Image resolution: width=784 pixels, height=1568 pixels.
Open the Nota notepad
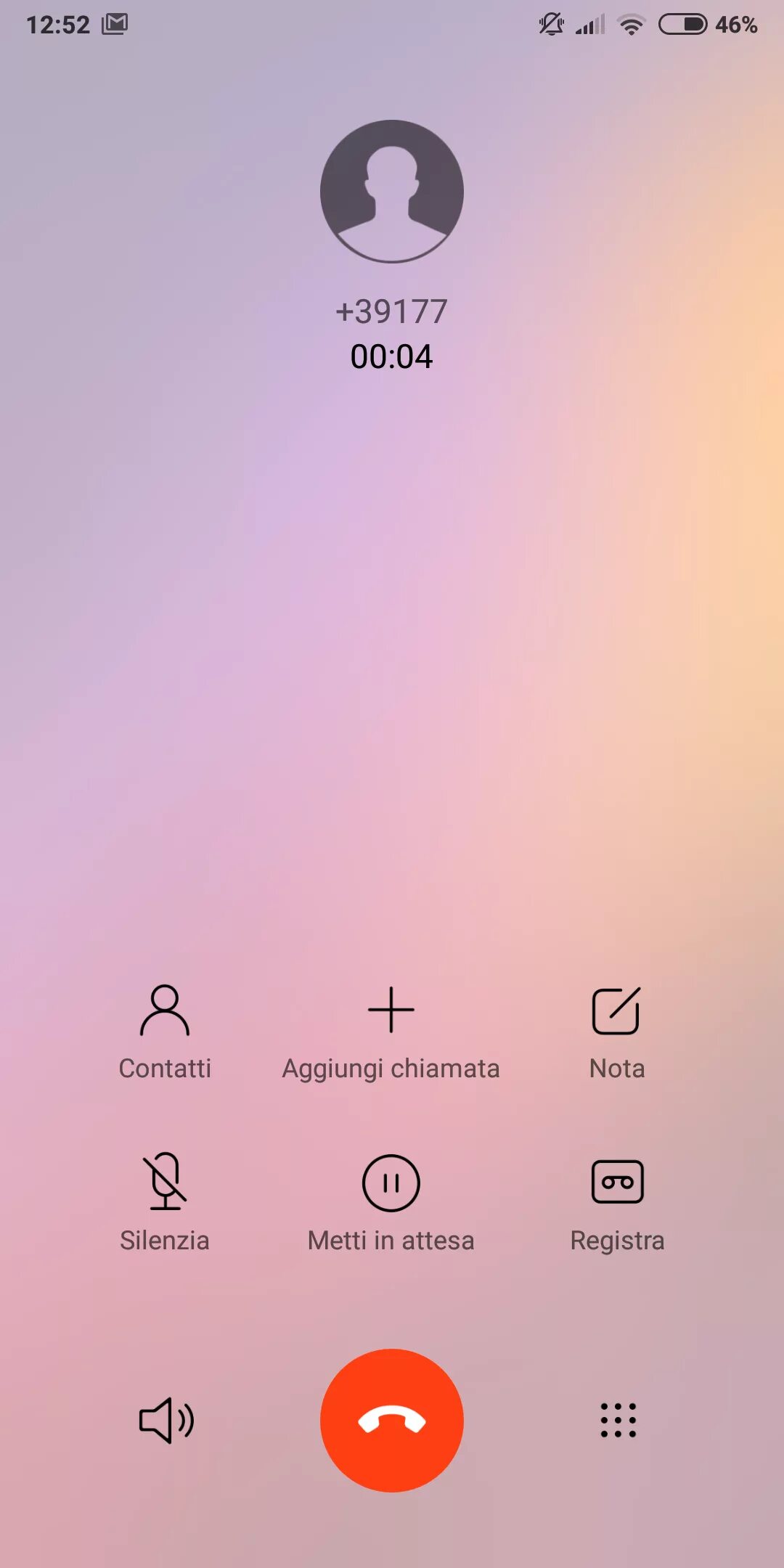[617, 1031]
